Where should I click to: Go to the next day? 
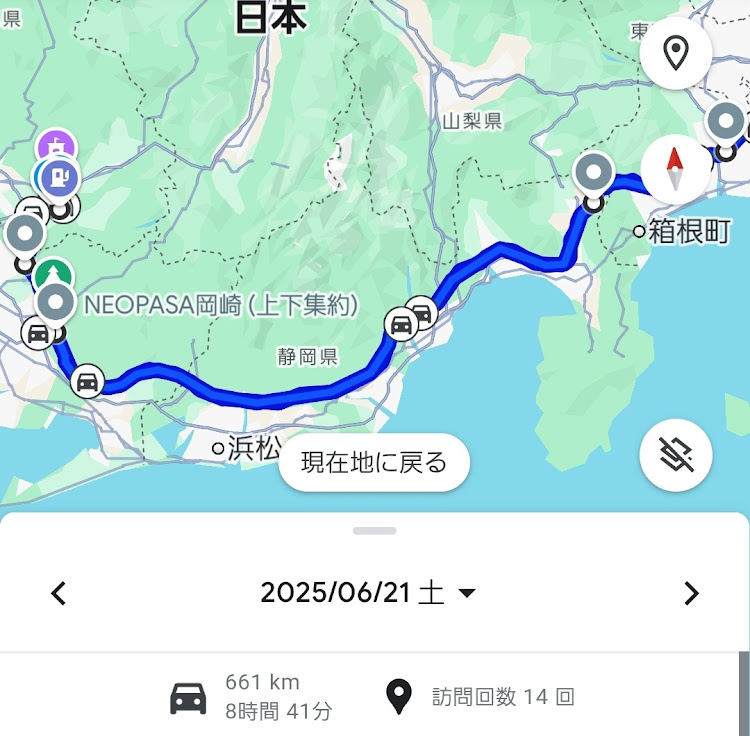pos(691,593)
